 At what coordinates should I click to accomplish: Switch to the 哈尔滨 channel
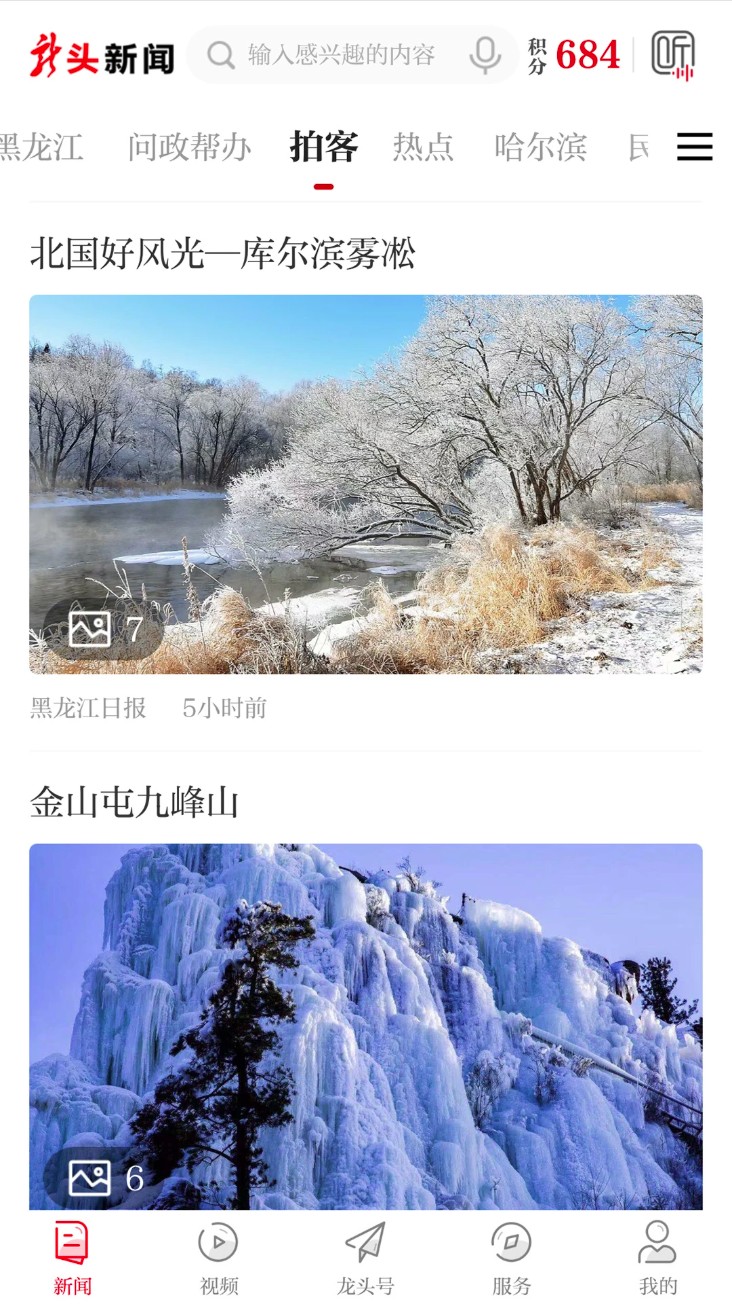pyautogui.click(x=539, y=147)
